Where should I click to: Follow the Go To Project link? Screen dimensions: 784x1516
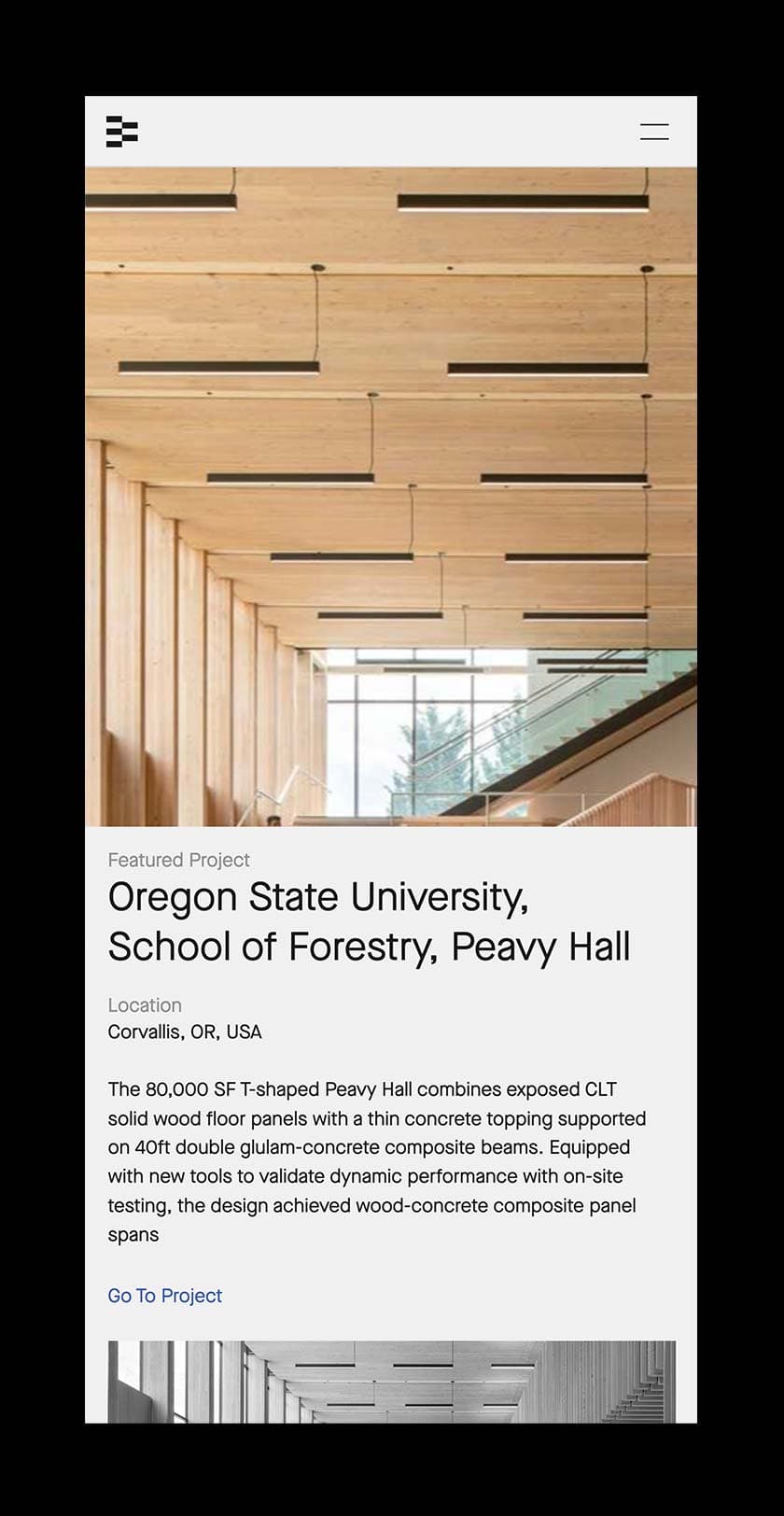(165, 1295)
